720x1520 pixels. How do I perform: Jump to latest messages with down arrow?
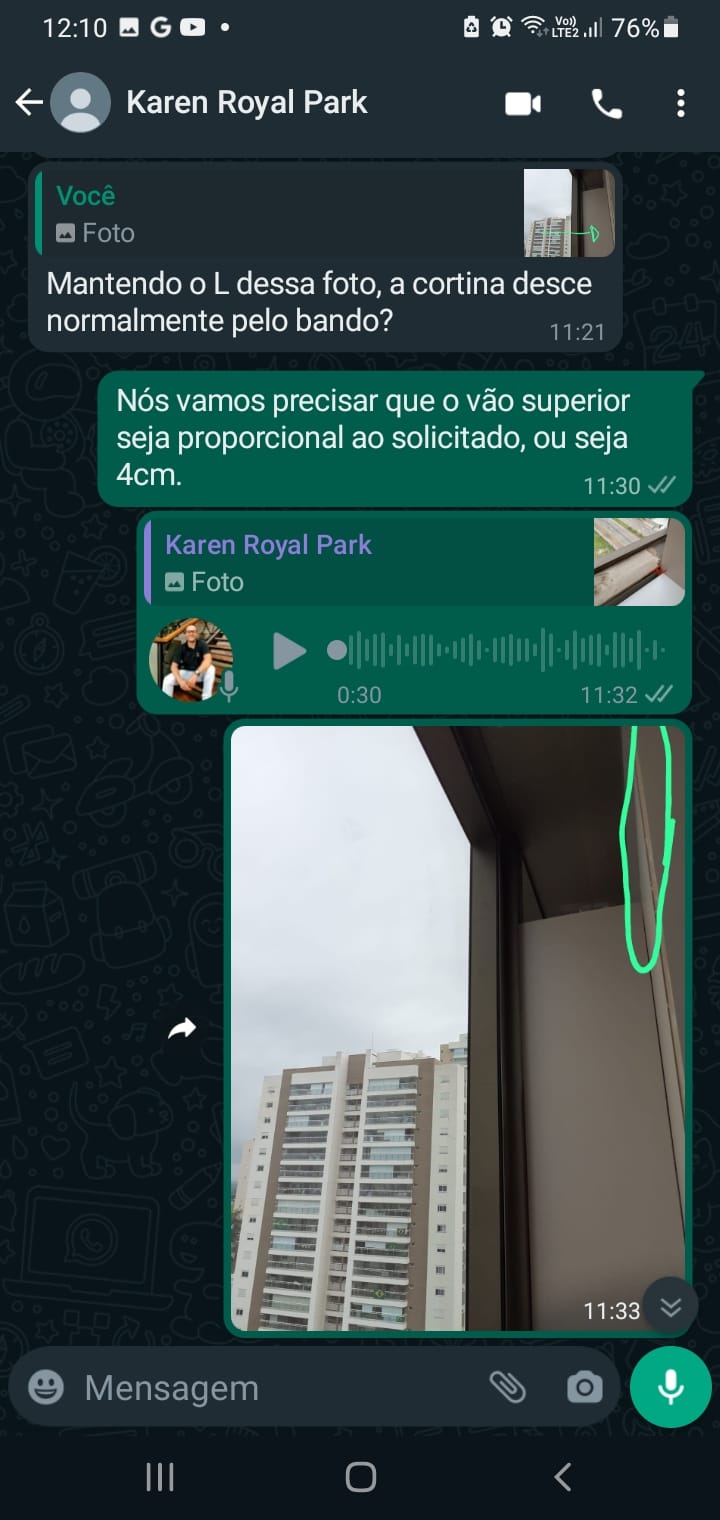click(x=670, y=1306)
